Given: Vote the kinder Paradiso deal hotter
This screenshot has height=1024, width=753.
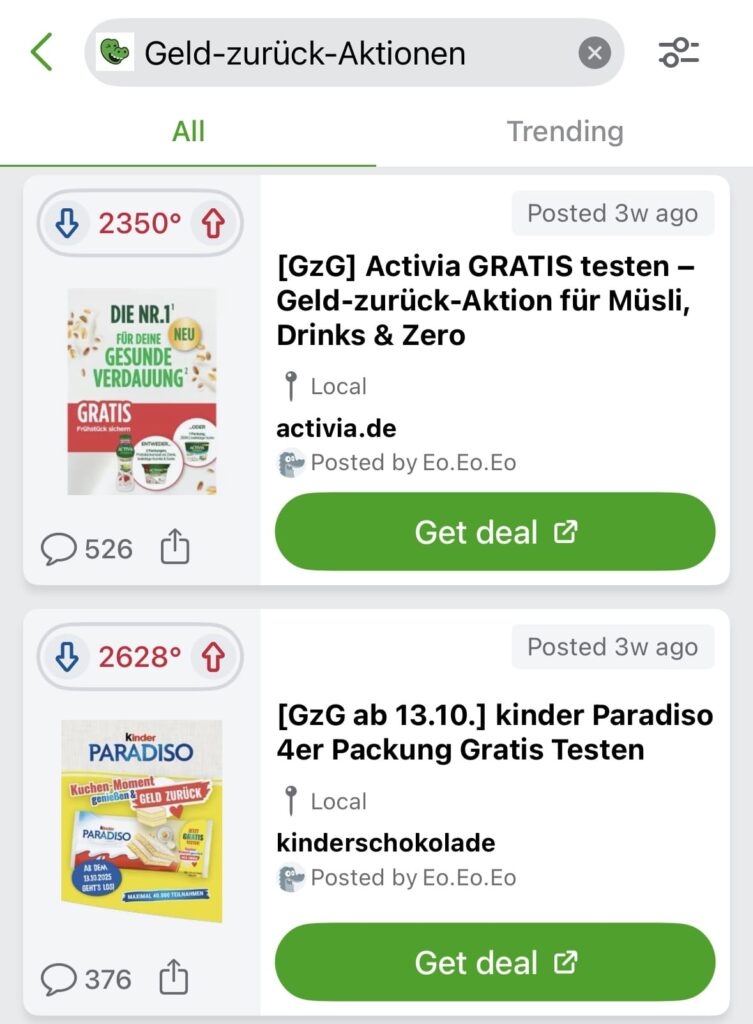Looking at the screenshot, I should click(213, 657).
